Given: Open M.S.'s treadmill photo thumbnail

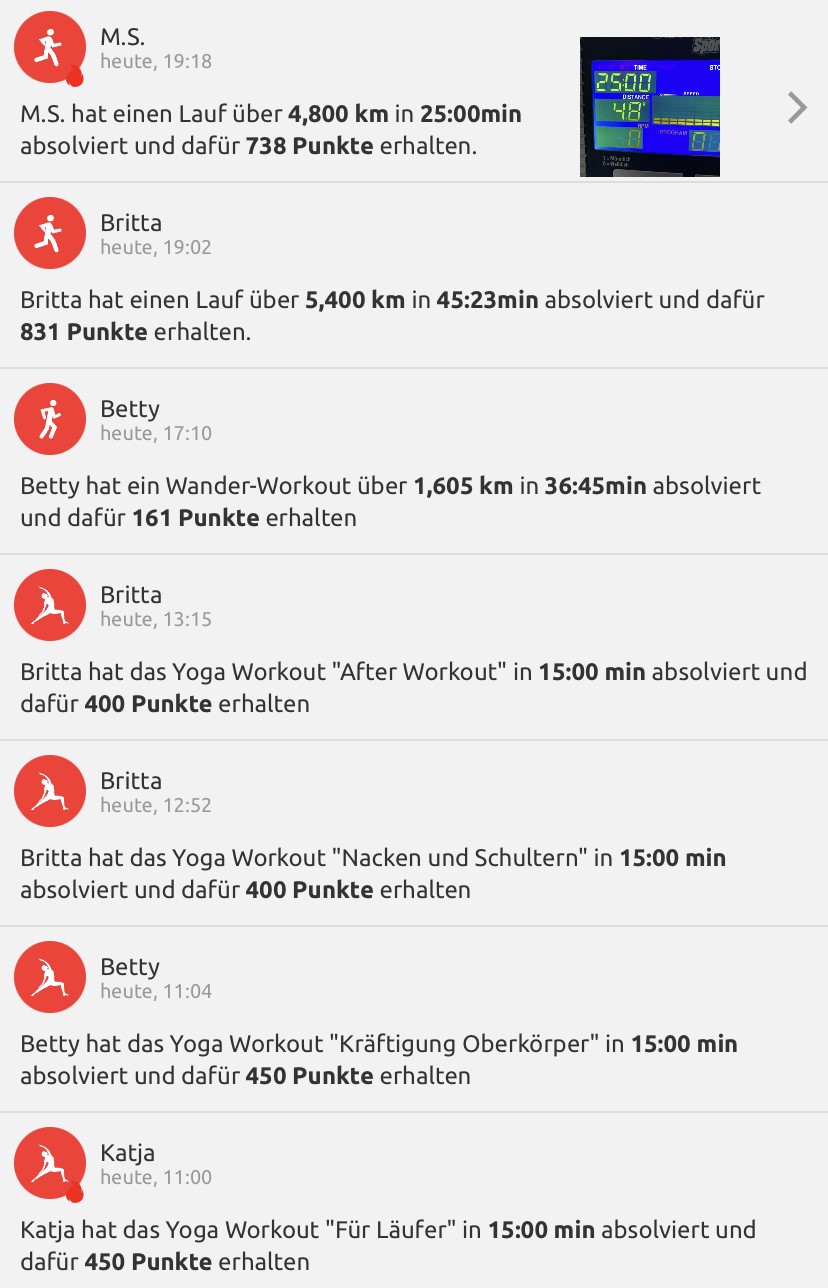Looking at the screenshot, I should coord(649,107).
